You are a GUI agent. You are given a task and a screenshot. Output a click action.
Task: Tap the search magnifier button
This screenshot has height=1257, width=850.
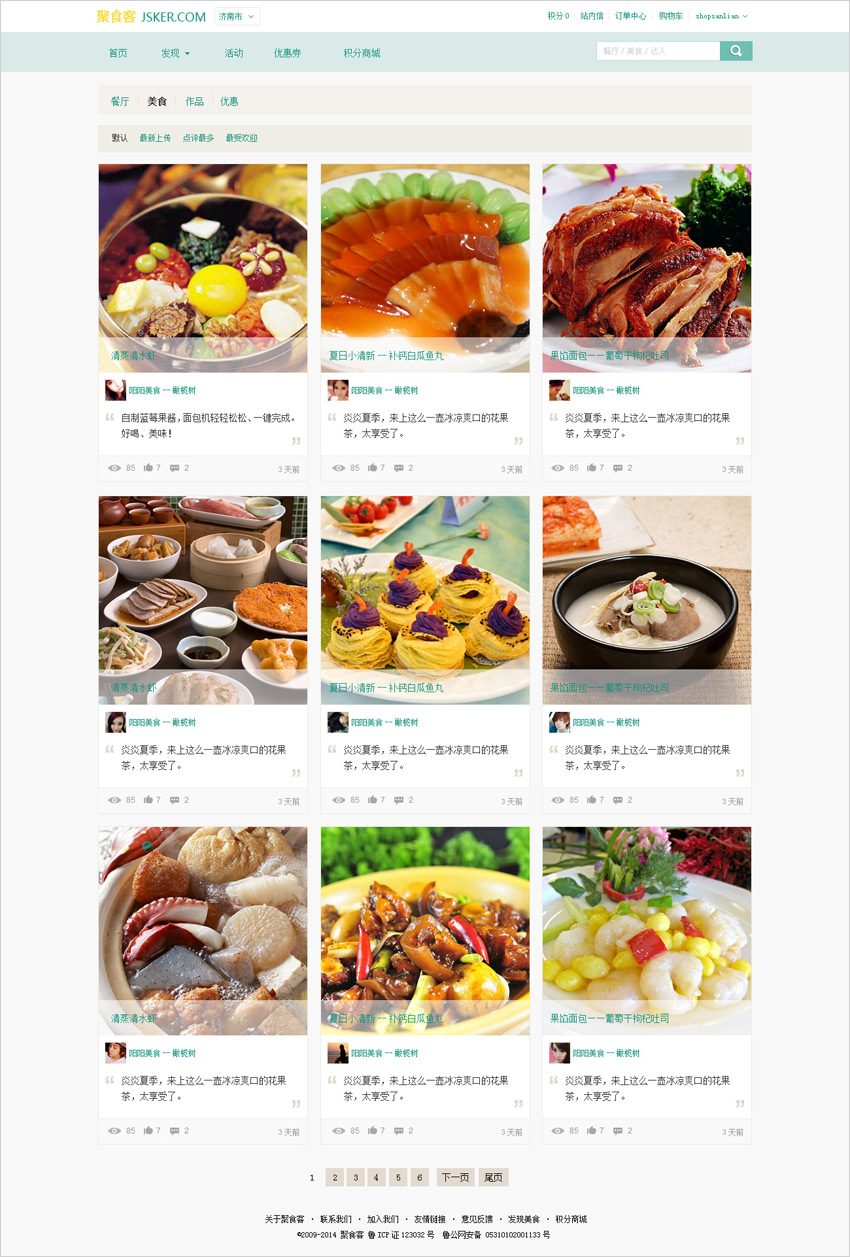[736, 51]
